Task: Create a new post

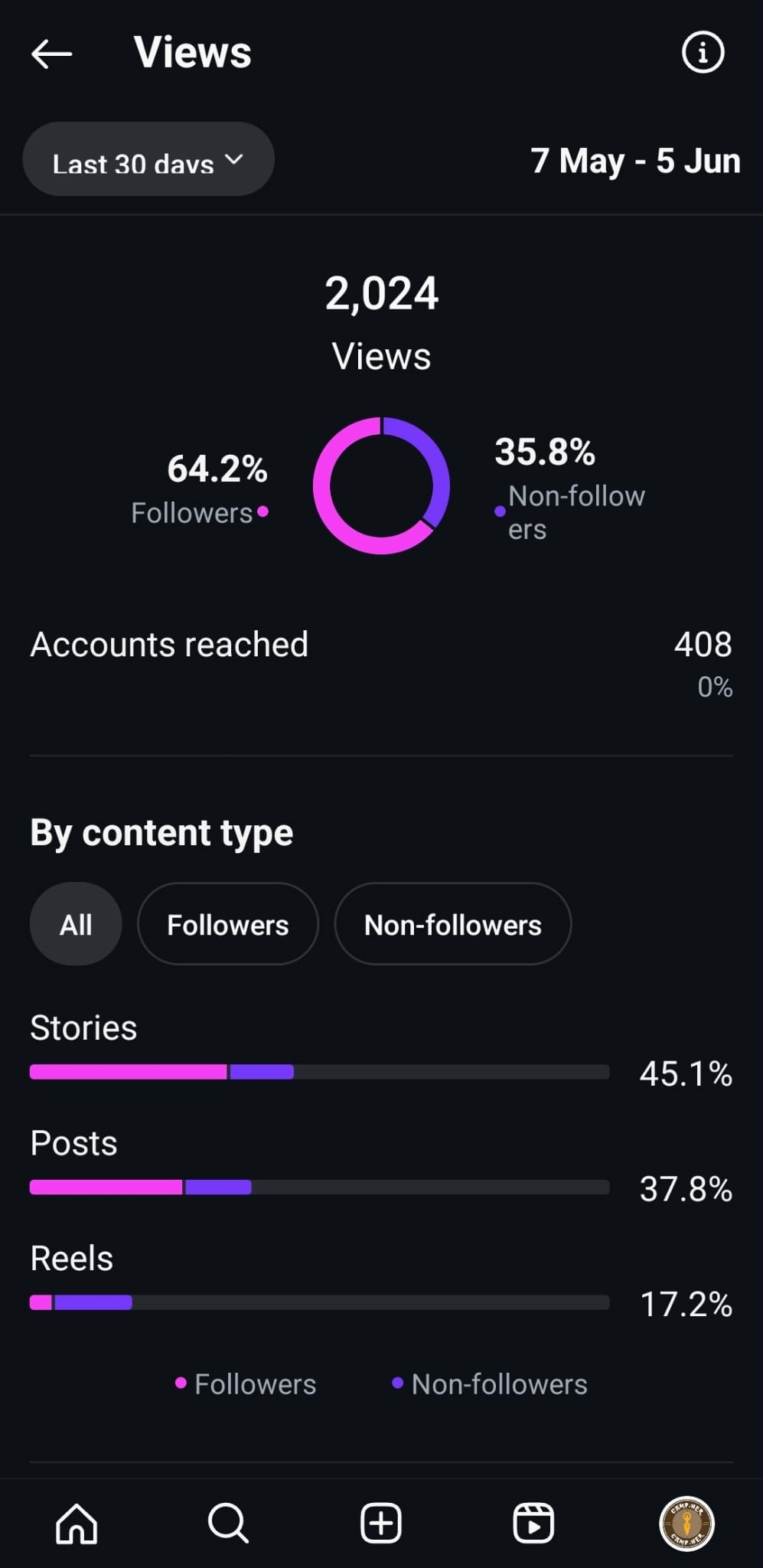Action: 381,1522
